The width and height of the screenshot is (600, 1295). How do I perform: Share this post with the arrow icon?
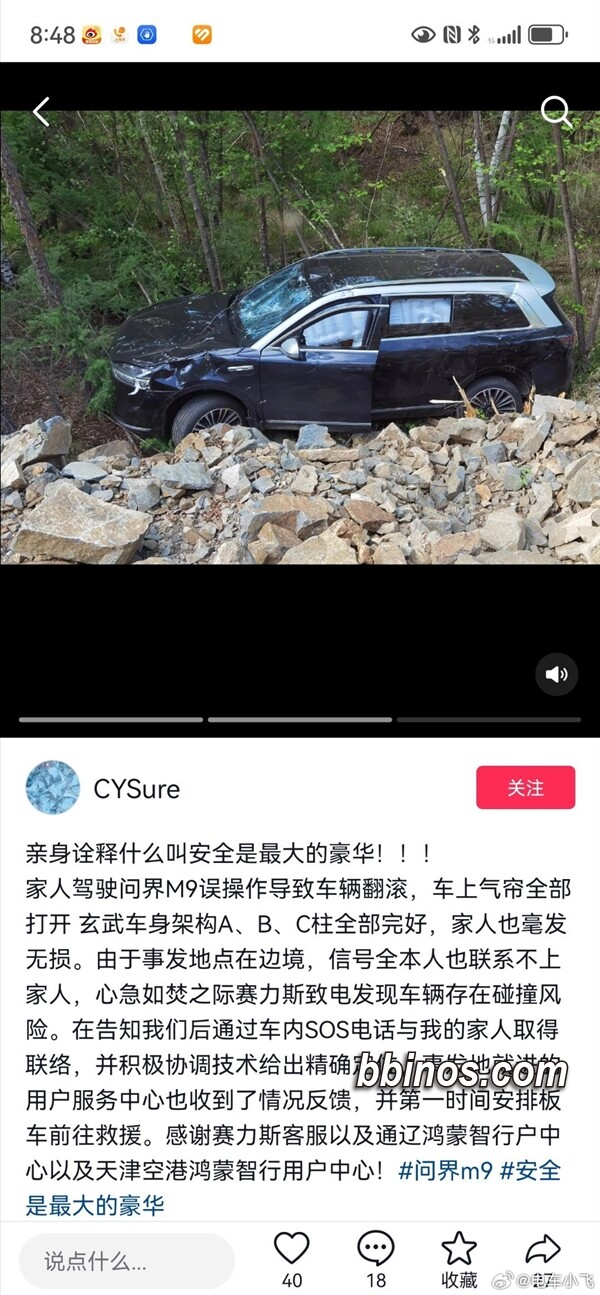[542, 1248]
